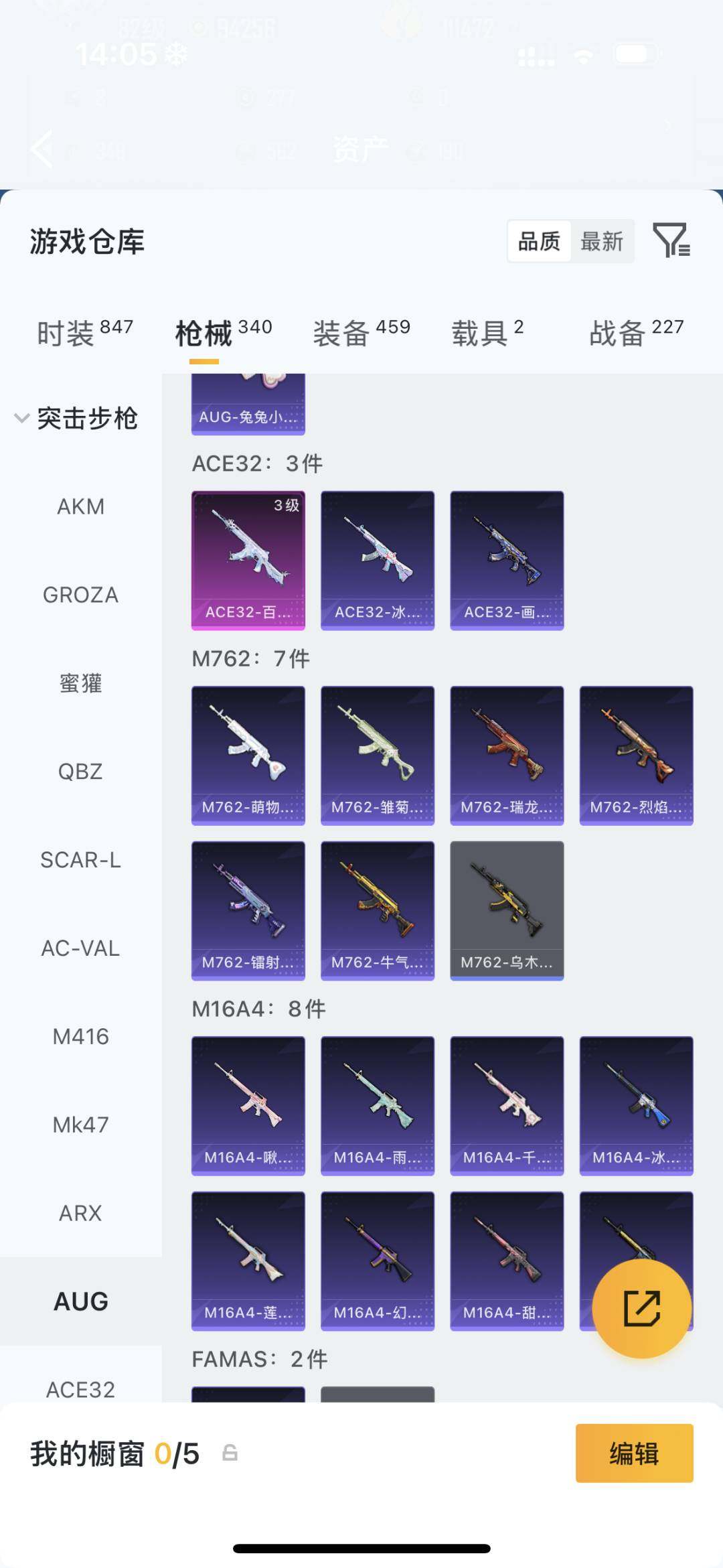
Task: Open the filter icon next to 最新
Action: 671,240
